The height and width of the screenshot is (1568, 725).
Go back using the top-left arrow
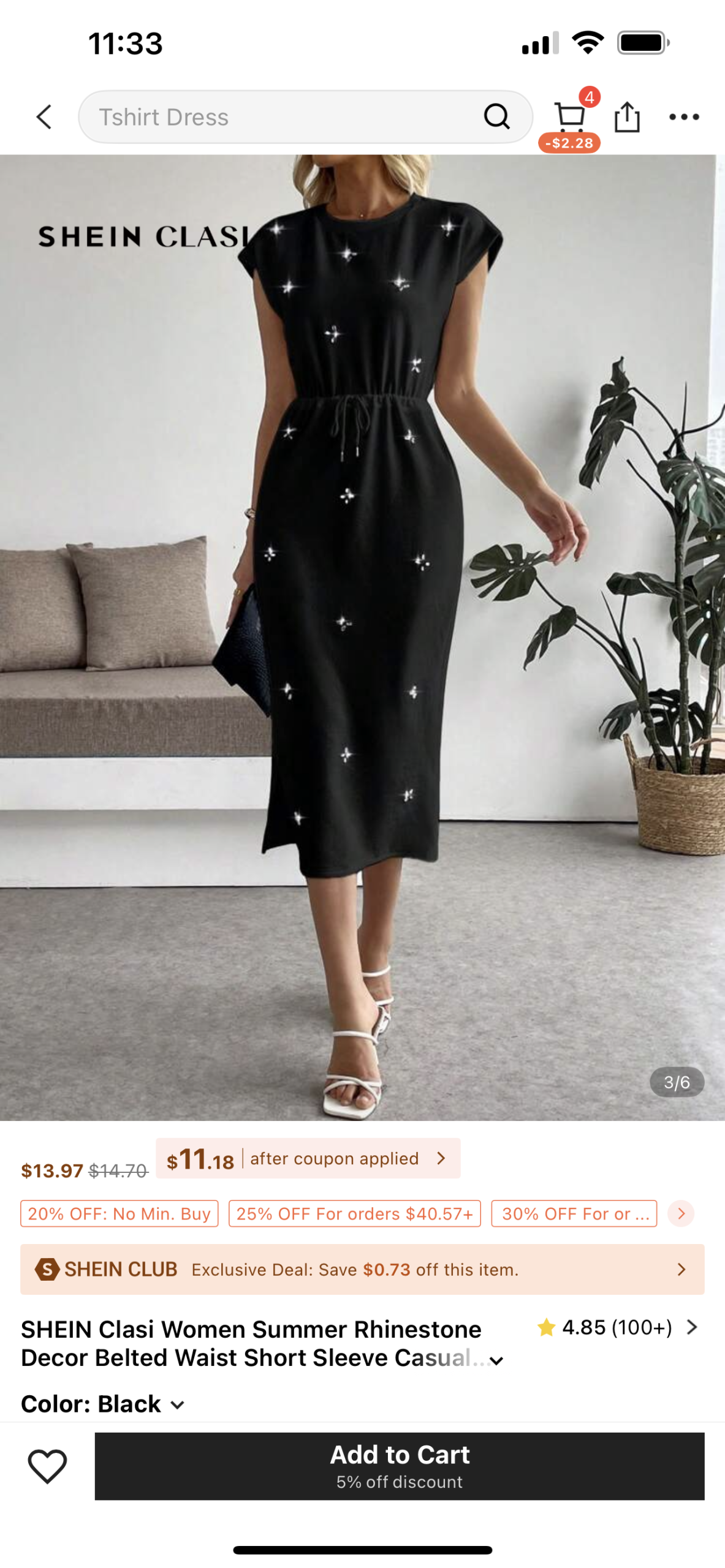[x=44, y=116]
